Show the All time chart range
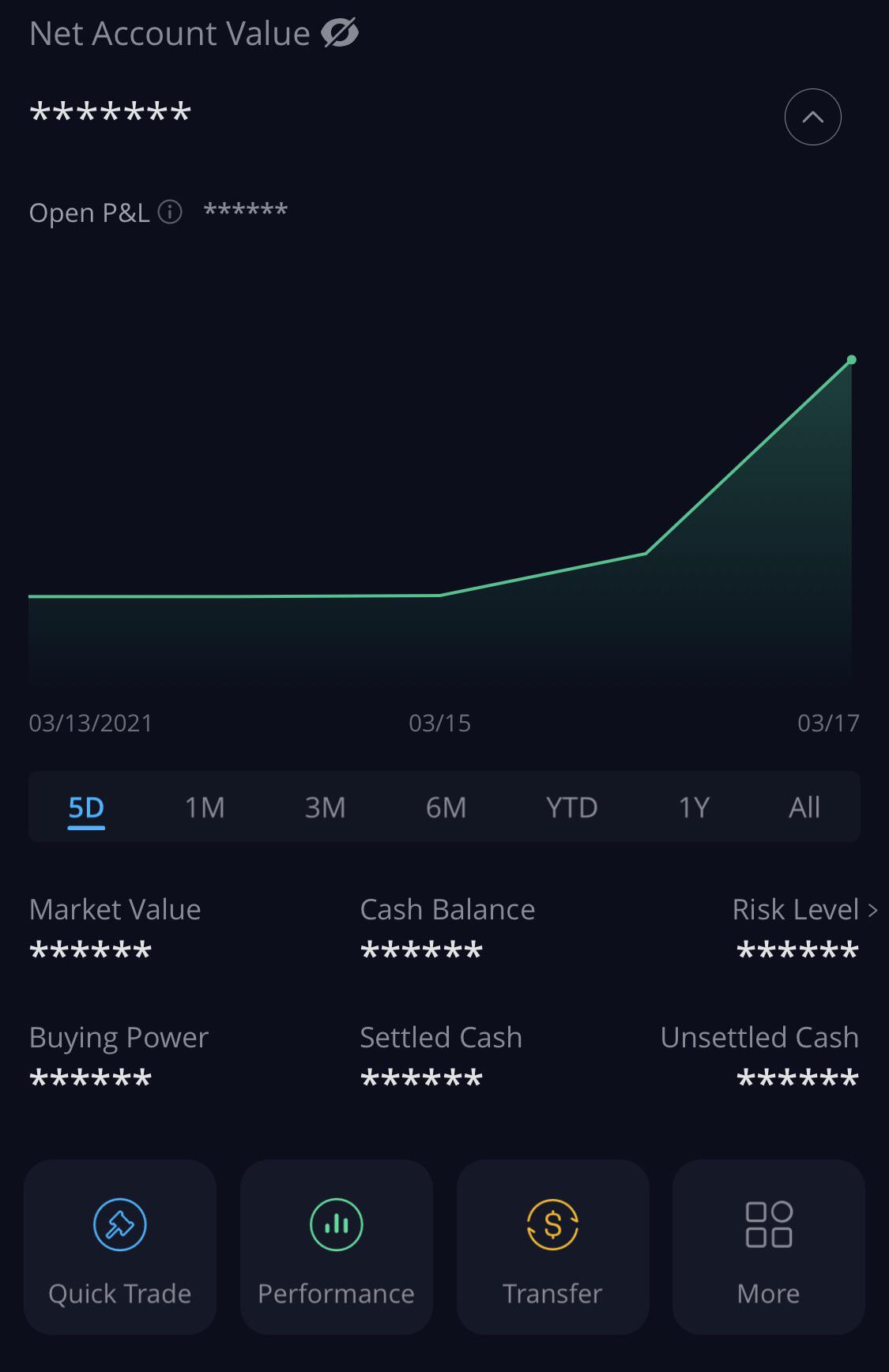 click(804, 807)
